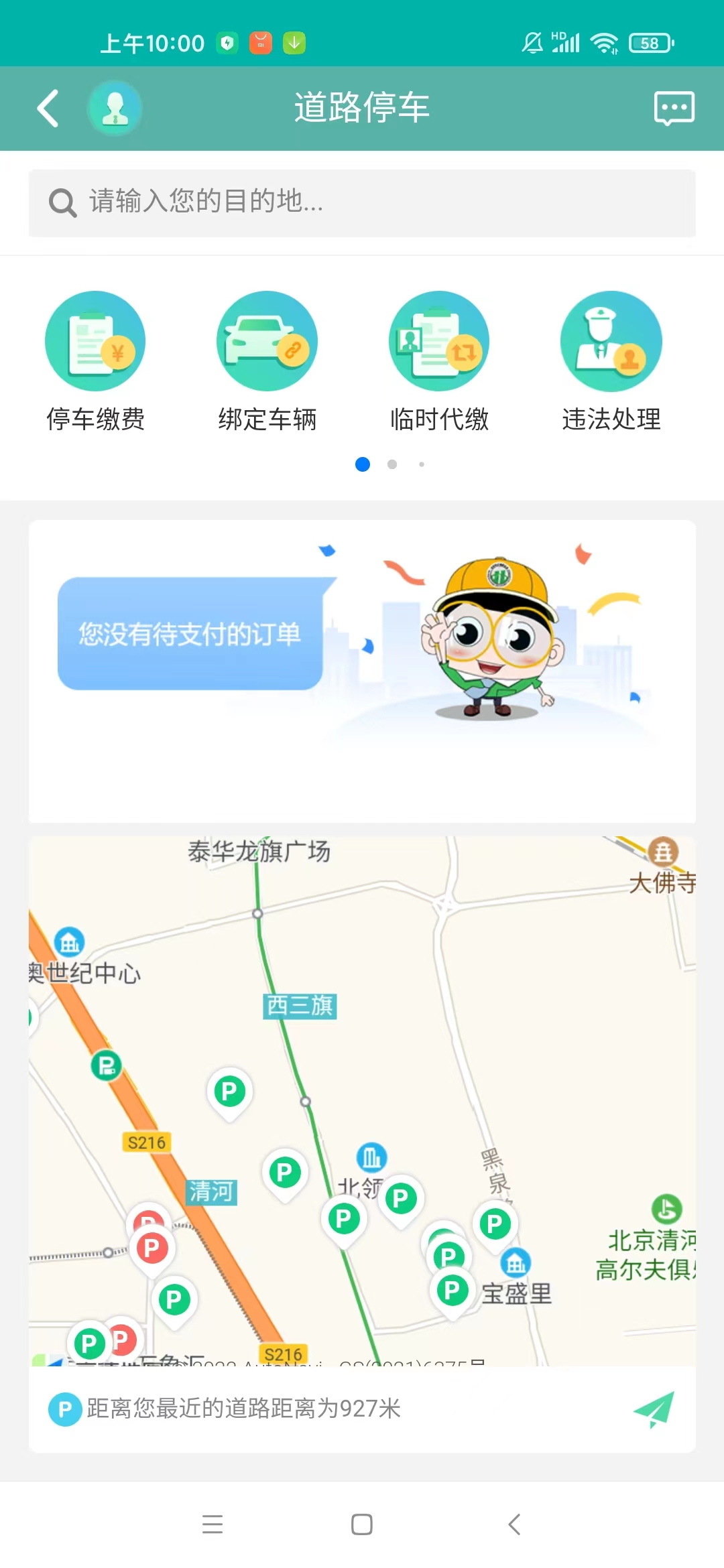Select the parking marker near 宝盛里
Image resolution: width=724 pixels, height=1568 pixels.
pyautogui.click(x=452, y=1291)
